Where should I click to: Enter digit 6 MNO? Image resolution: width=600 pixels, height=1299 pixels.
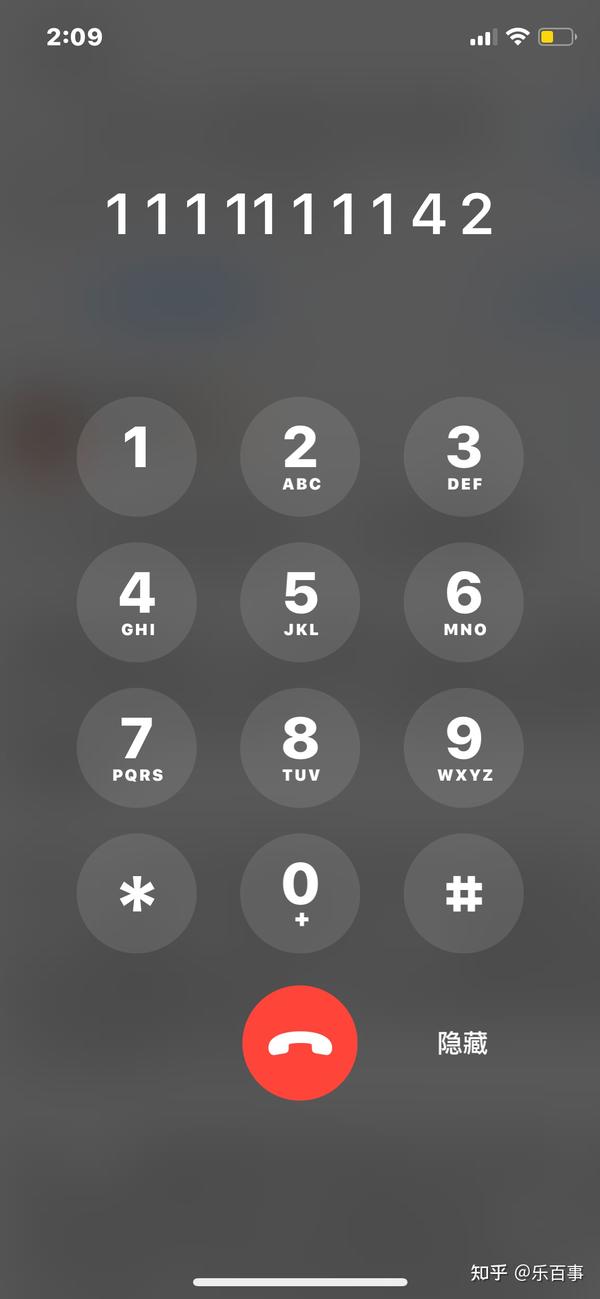coord(464,603)
